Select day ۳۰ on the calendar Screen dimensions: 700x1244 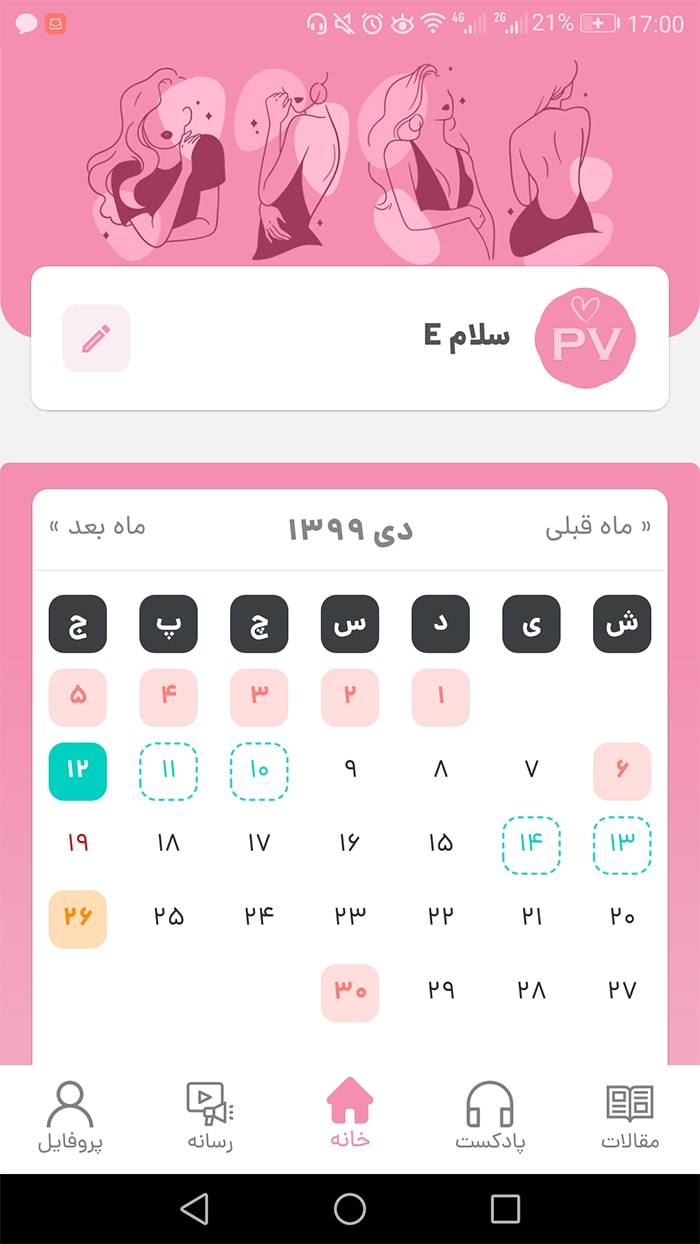coord(350,992)
